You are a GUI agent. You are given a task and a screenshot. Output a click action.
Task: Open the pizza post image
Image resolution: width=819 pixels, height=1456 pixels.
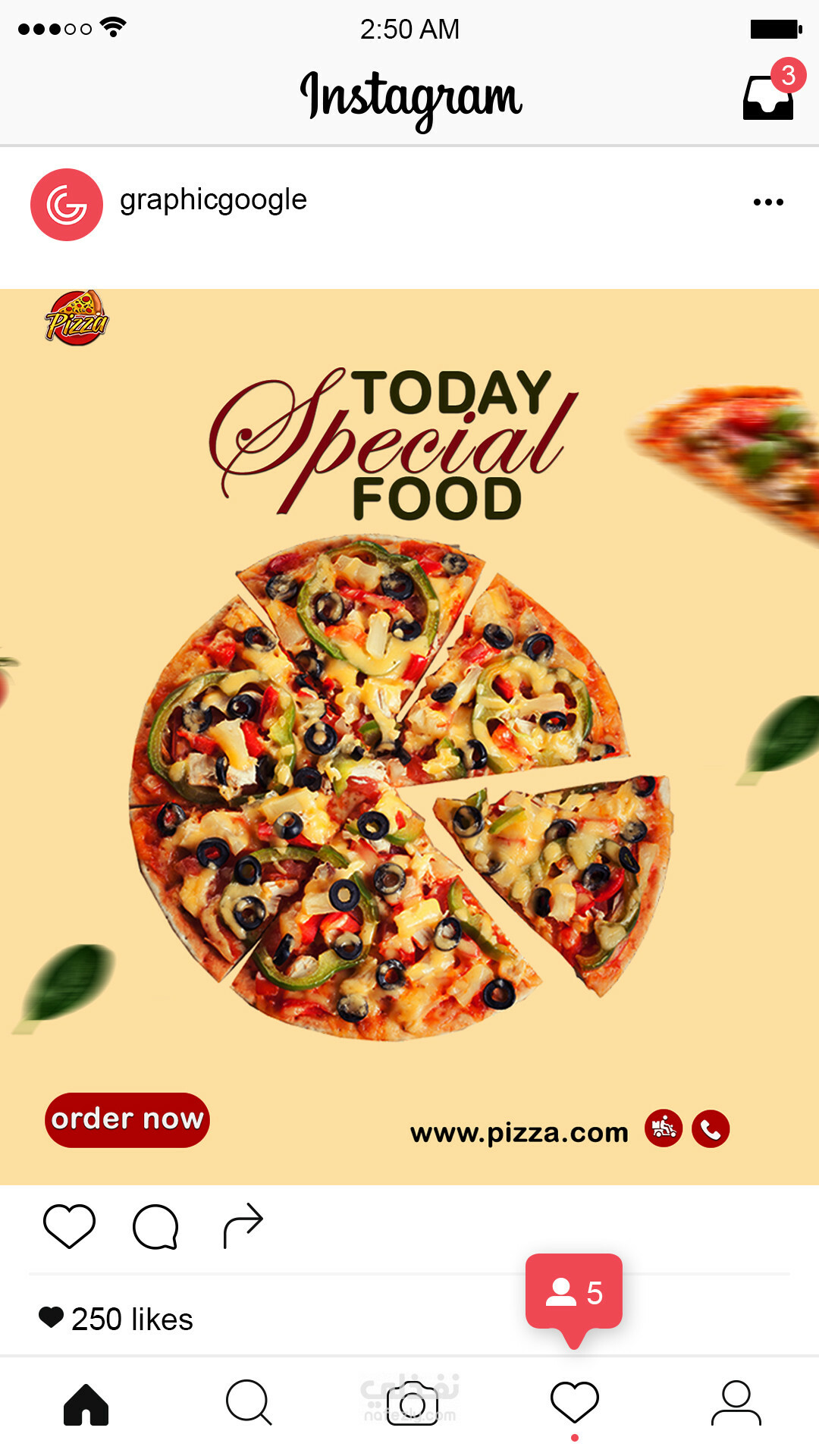coord(409,736)
